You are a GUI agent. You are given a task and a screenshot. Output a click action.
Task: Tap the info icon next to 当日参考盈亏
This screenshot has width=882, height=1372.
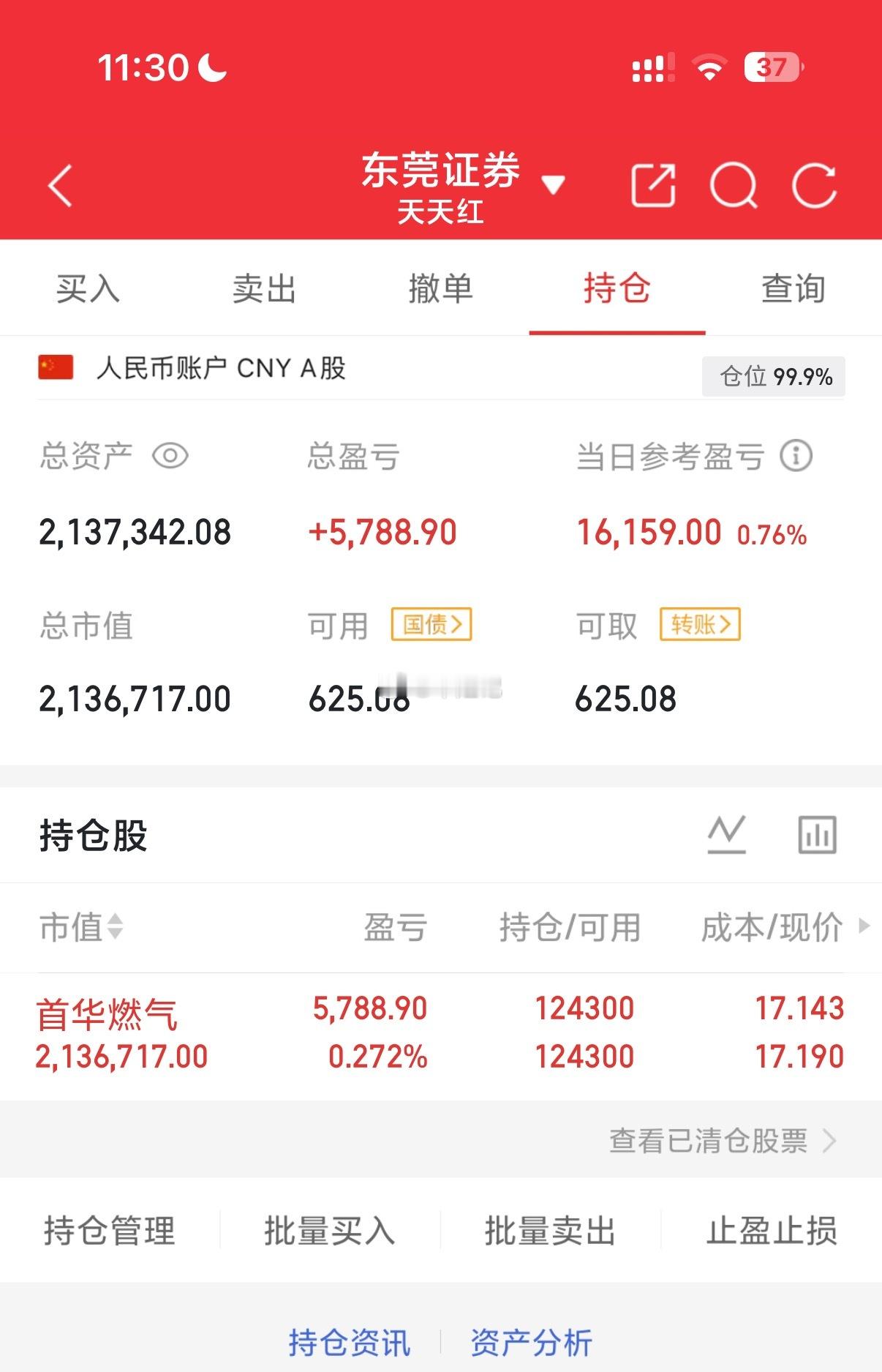796,457
